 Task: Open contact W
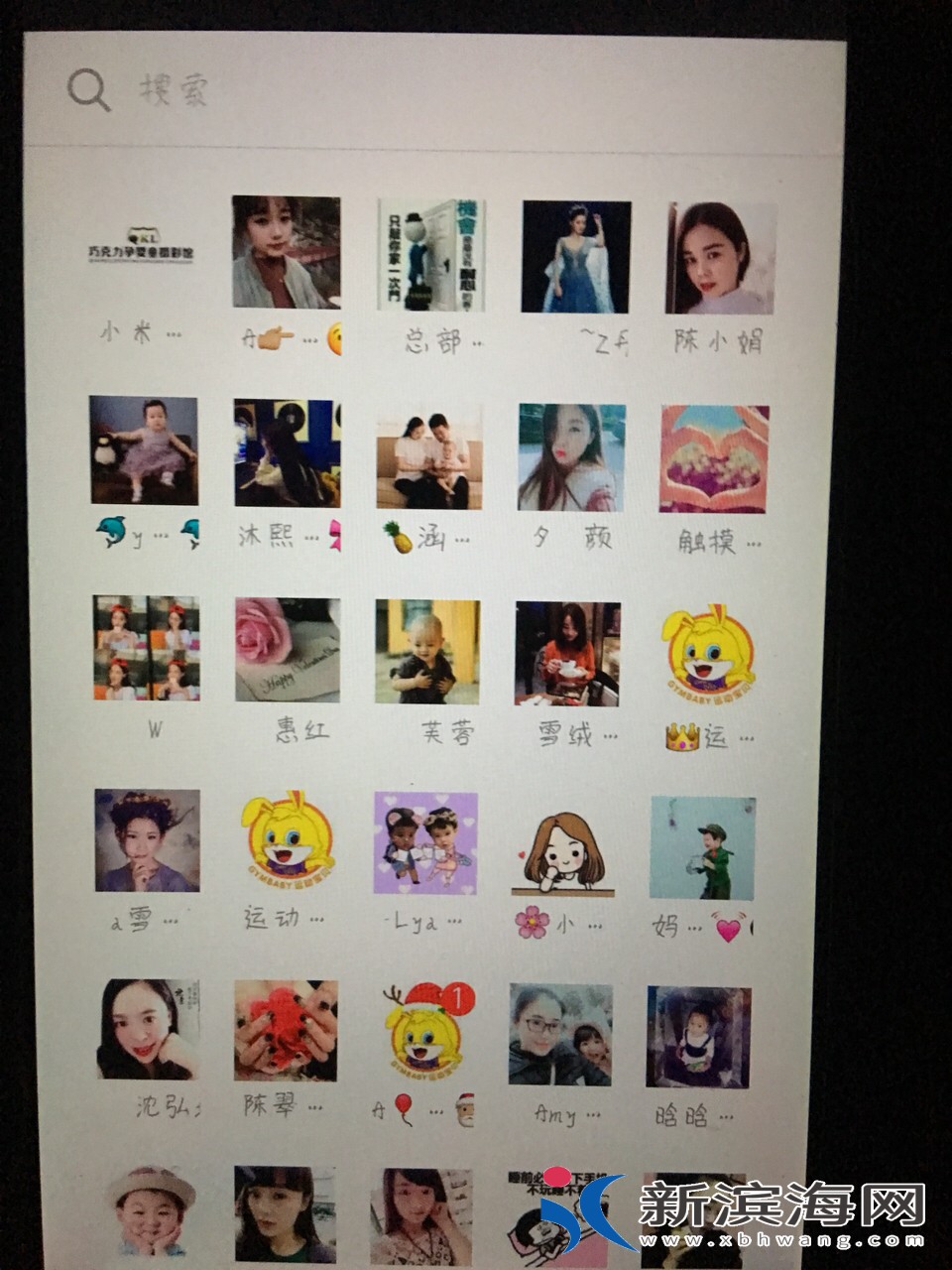146,648
